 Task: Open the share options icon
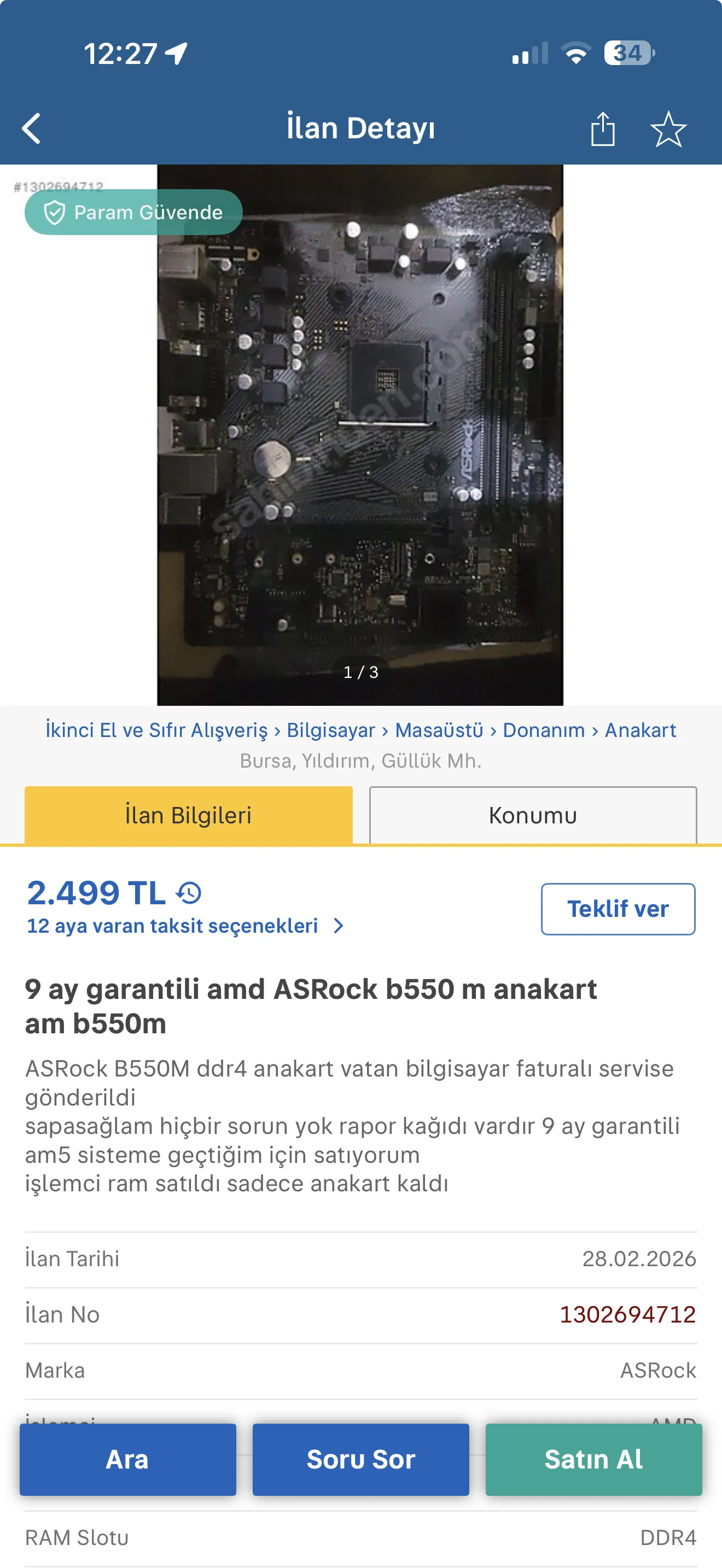603,128
